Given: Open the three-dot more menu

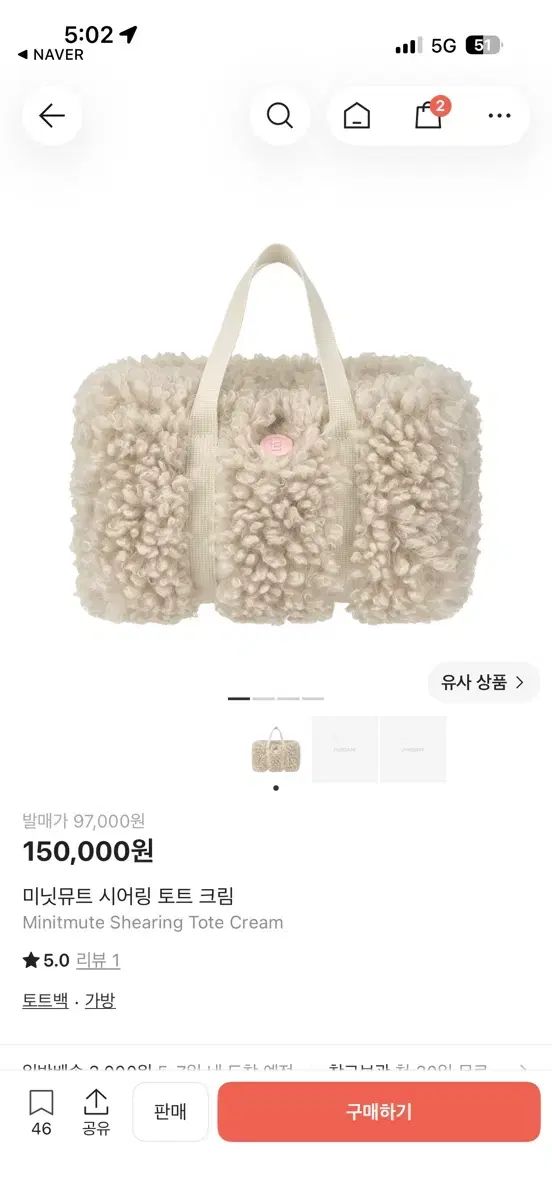Looking at the screenshot, I should coord(499,116).
